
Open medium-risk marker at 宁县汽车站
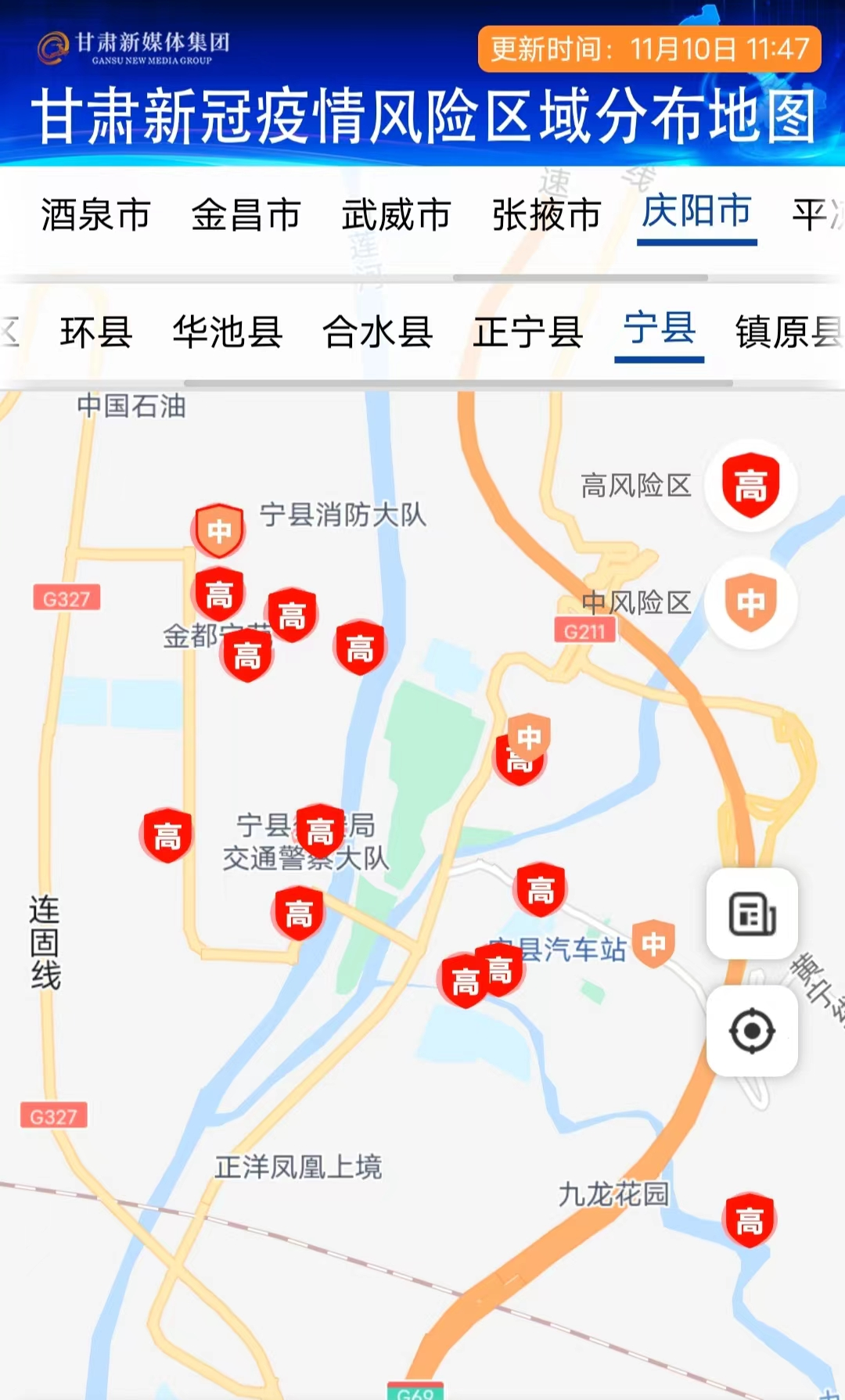pos(654,943)
